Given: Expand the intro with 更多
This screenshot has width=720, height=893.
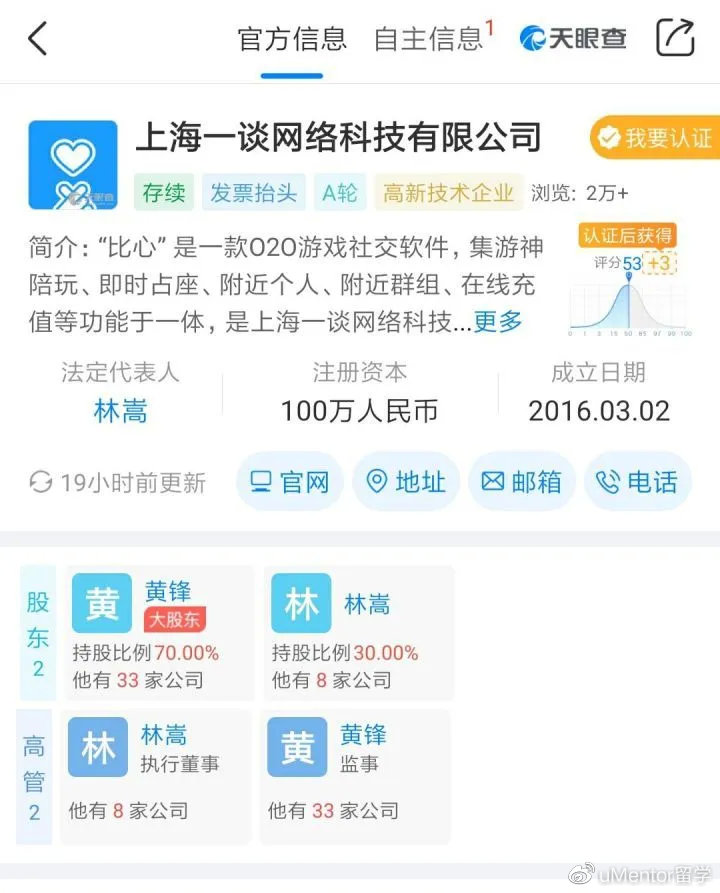Looking at the screenshot, I should click(x=498, y=322).
